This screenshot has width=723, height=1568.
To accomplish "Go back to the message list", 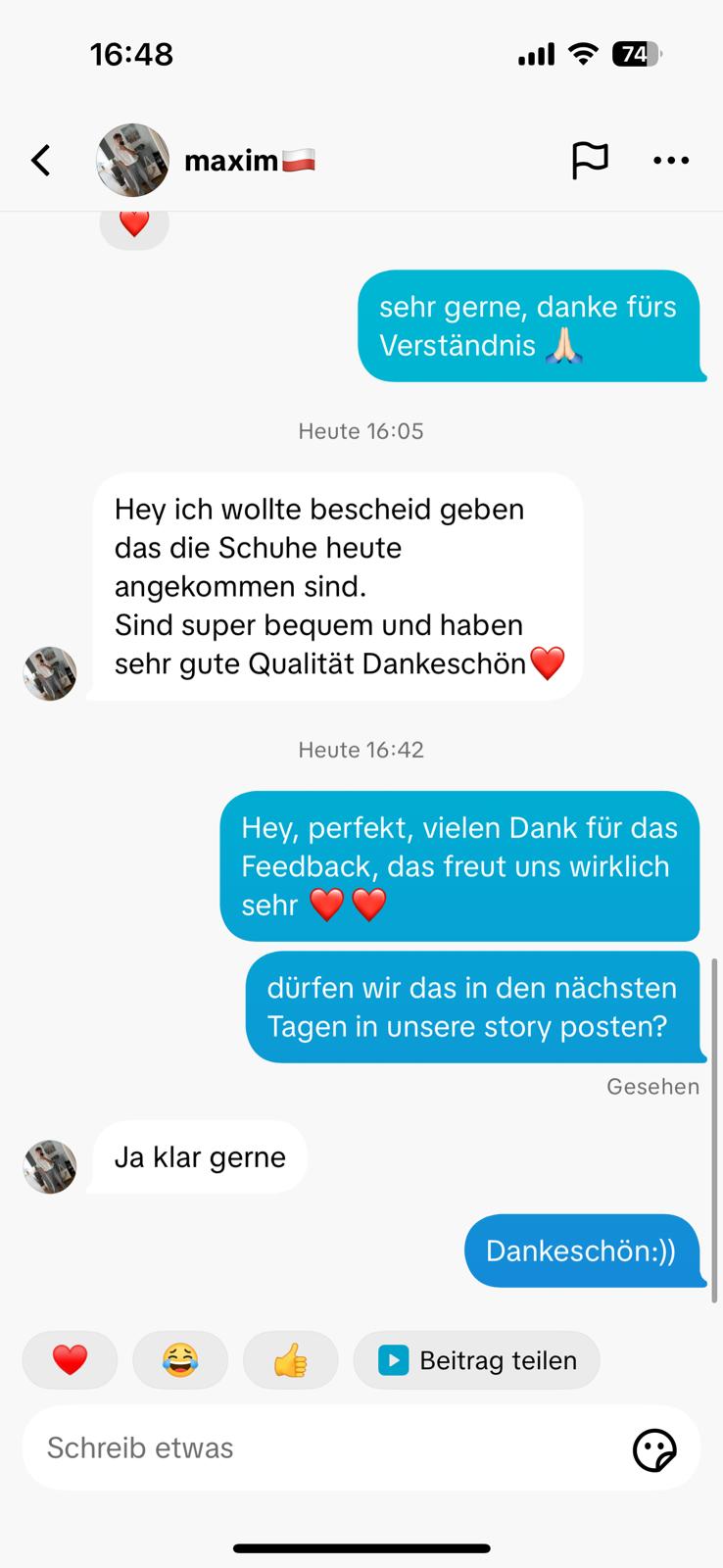I will pos(40,160).
